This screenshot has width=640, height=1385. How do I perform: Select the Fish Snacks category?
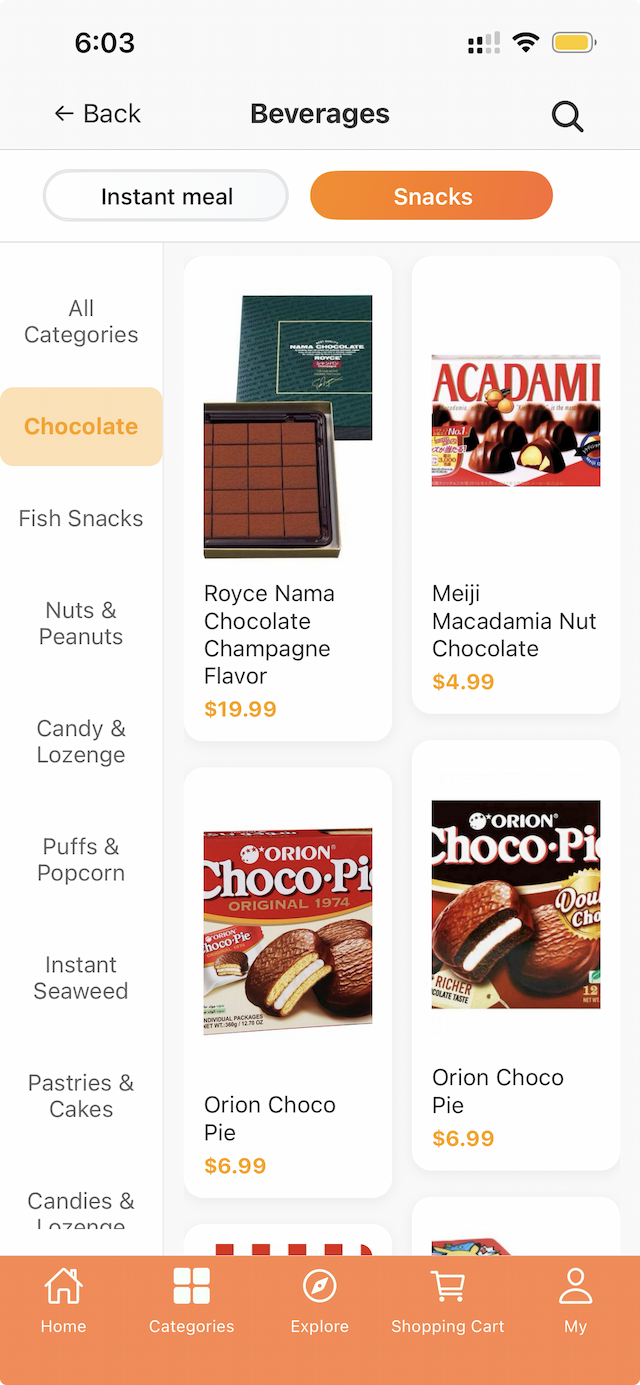[81, 518]
